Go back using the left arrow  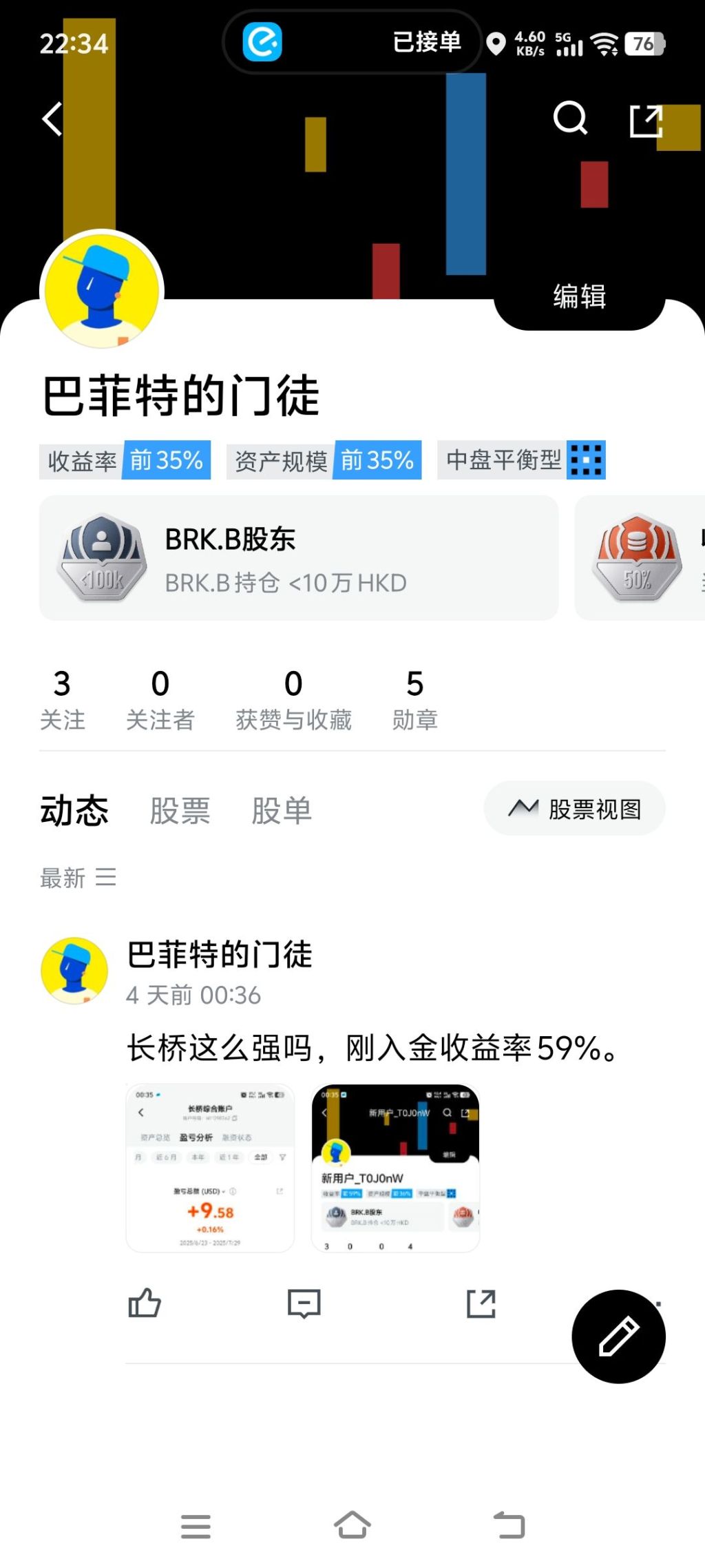point(50,118)
